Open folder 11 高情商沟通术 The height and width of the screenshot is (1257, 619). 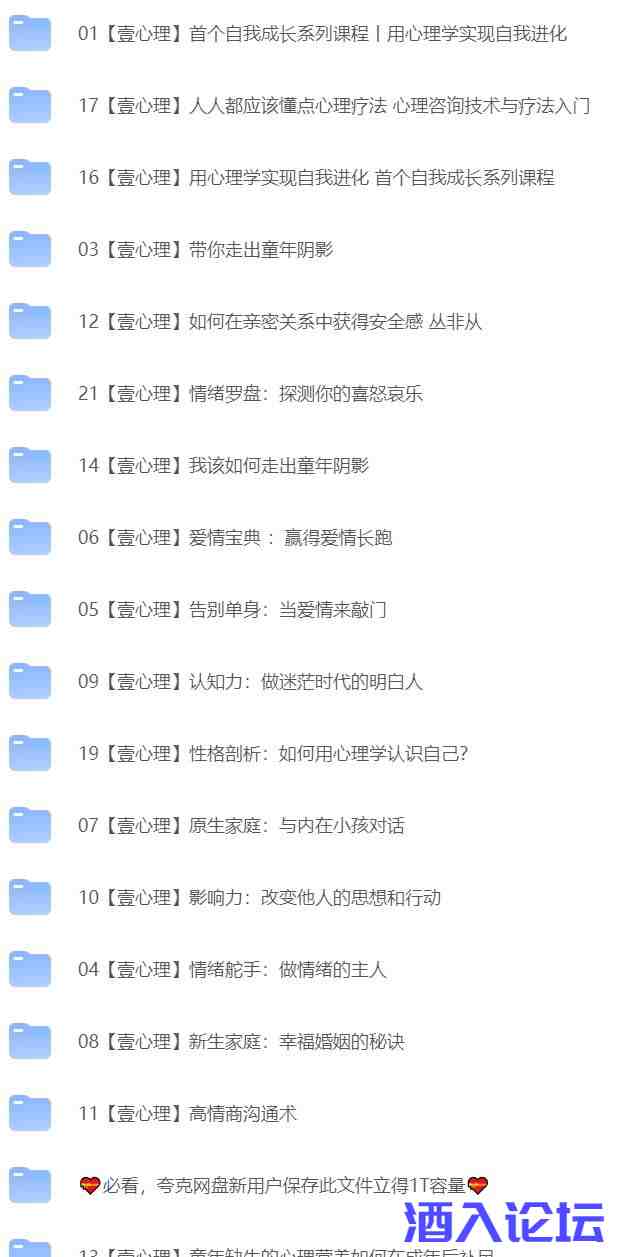(187, 1114)
